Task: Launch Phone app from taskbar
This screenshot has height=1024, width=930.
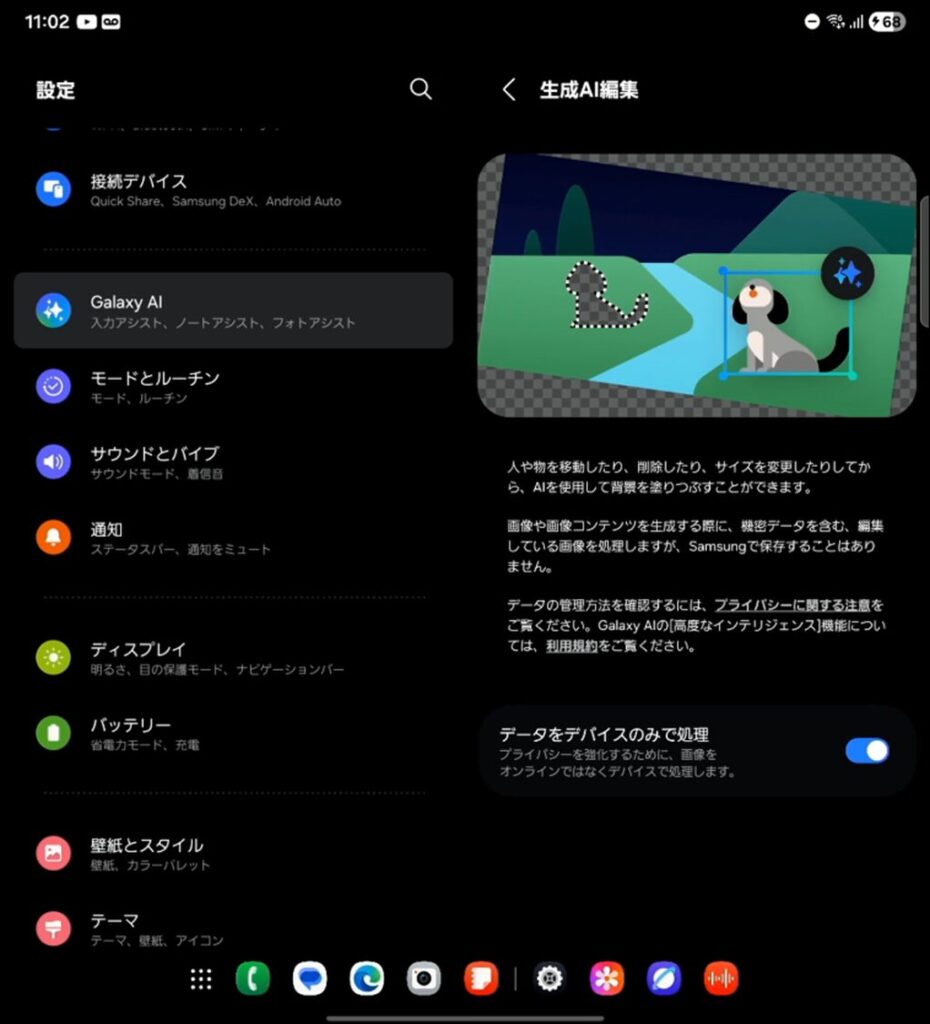Action: [253, 979]
